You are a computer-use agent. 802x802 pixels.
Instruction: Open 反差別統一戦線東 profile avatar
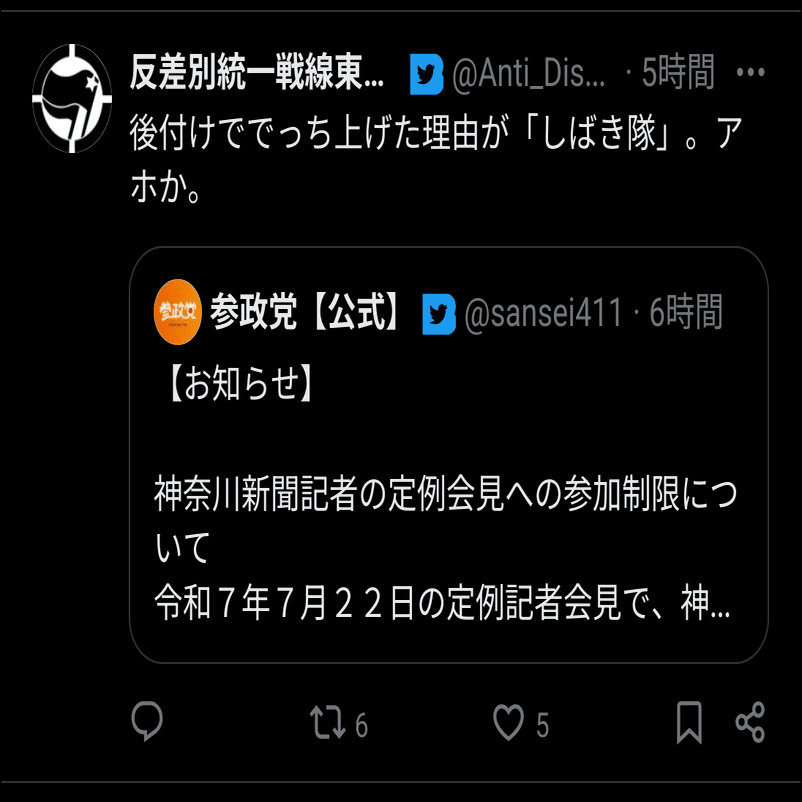coord(72,97)
